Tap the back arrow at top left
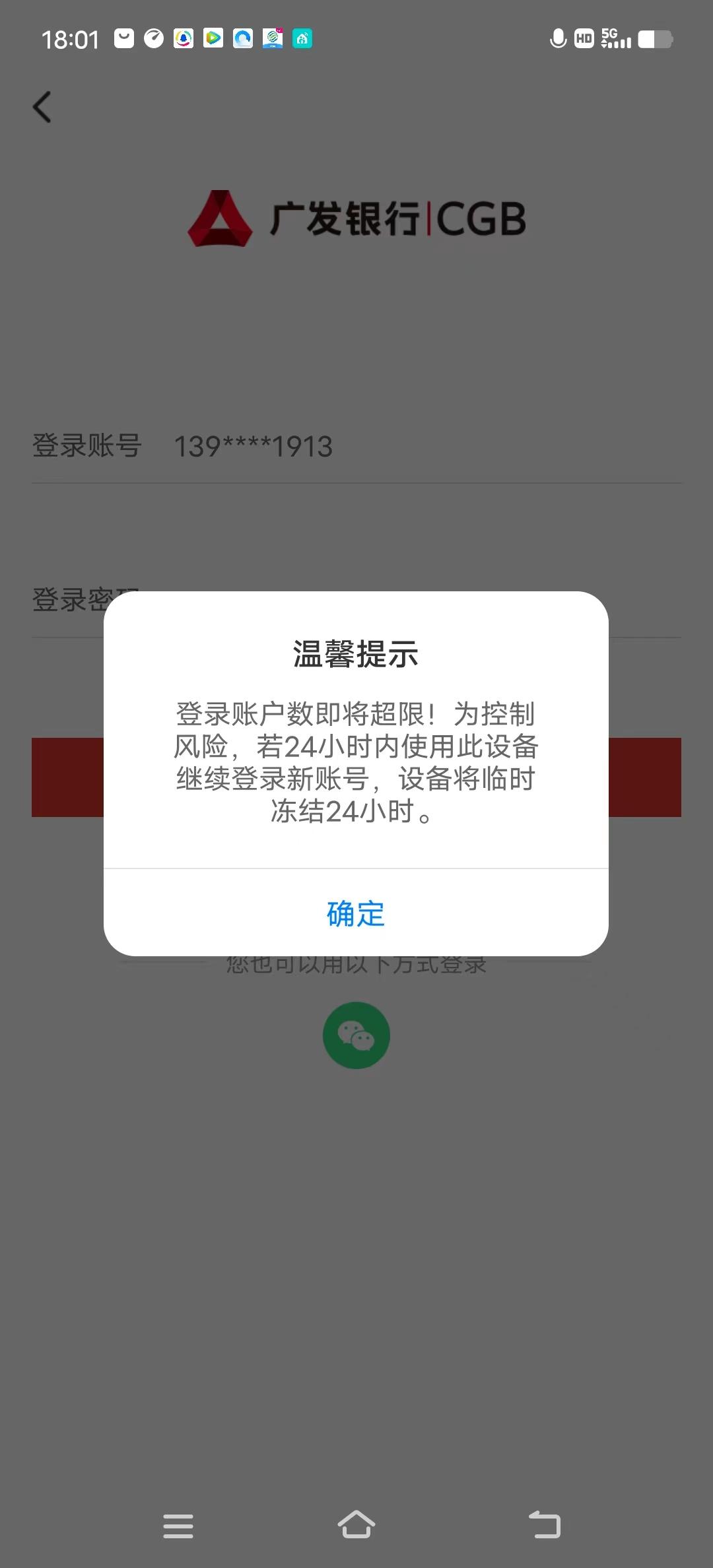The width and height of the screenshot is (713, 1568). point(42,107)
